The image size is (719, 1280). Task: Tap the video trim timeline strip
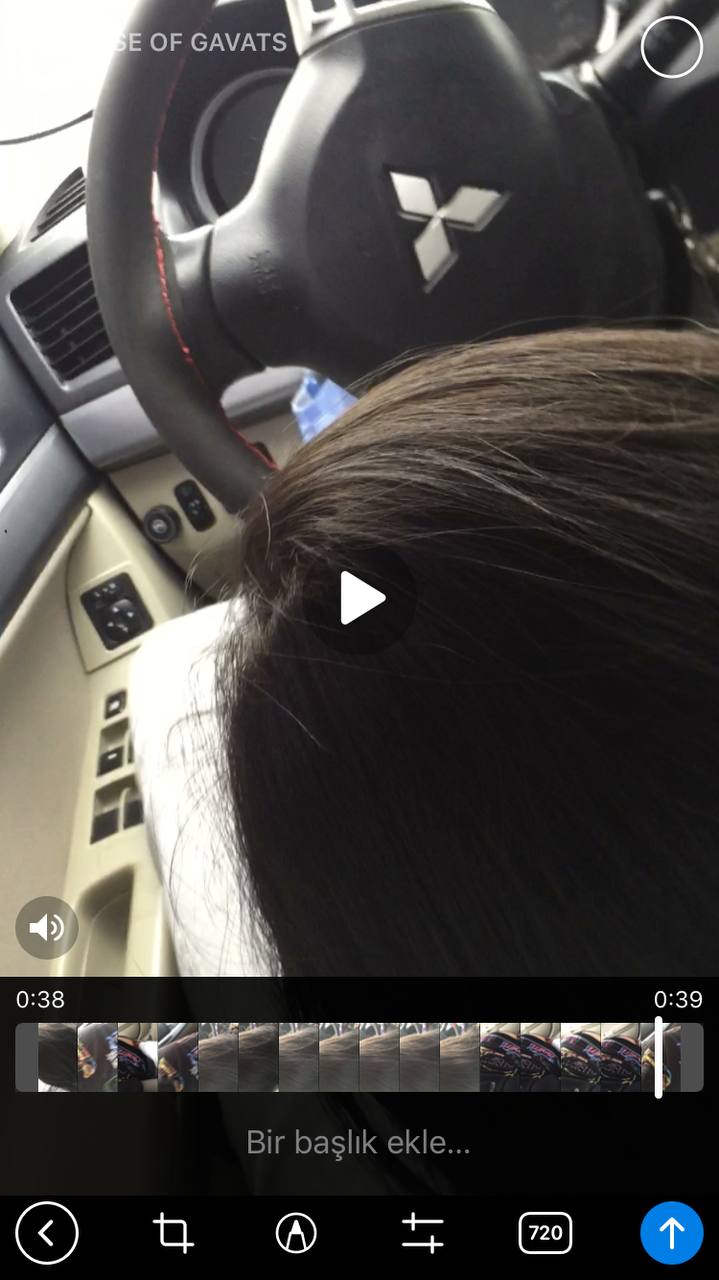[358, 1057]
